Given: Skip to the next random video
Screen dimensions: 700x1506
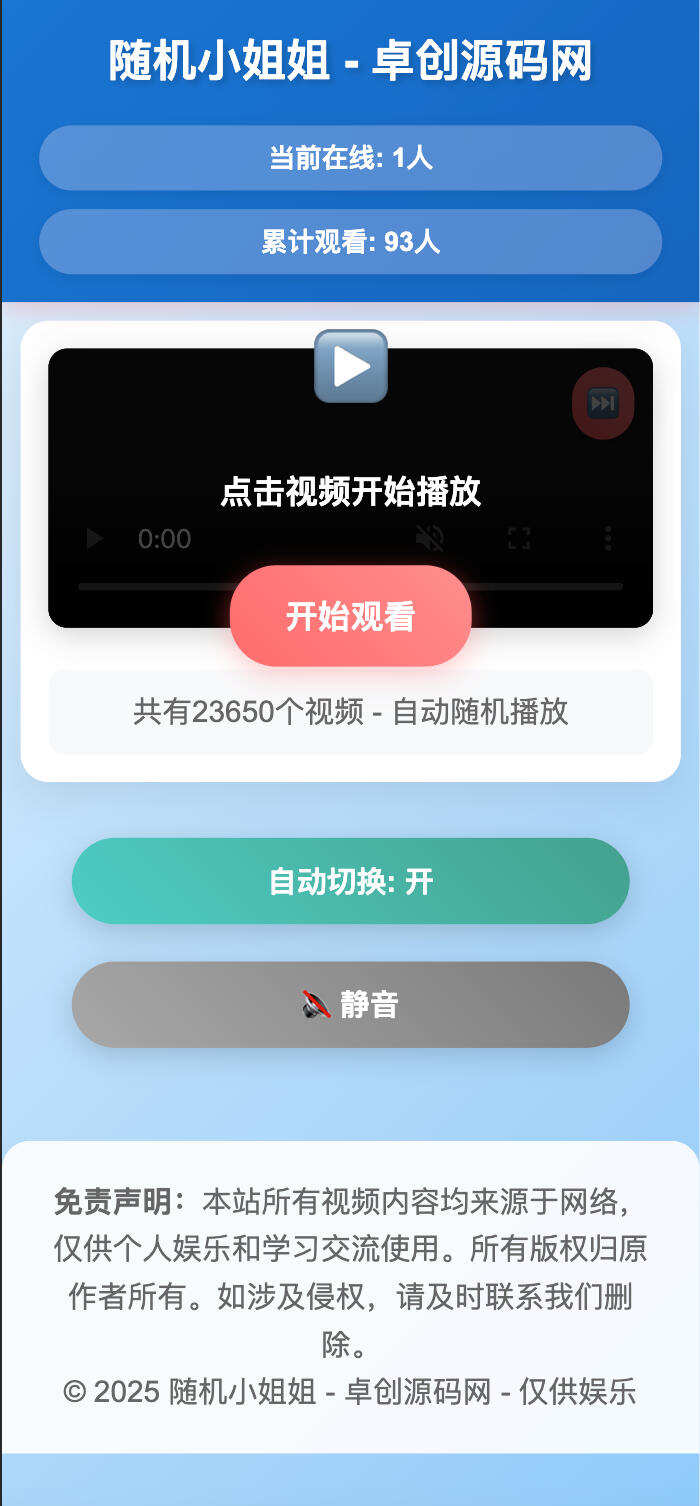Looking at the screenshot, I should tap(602, 403).
